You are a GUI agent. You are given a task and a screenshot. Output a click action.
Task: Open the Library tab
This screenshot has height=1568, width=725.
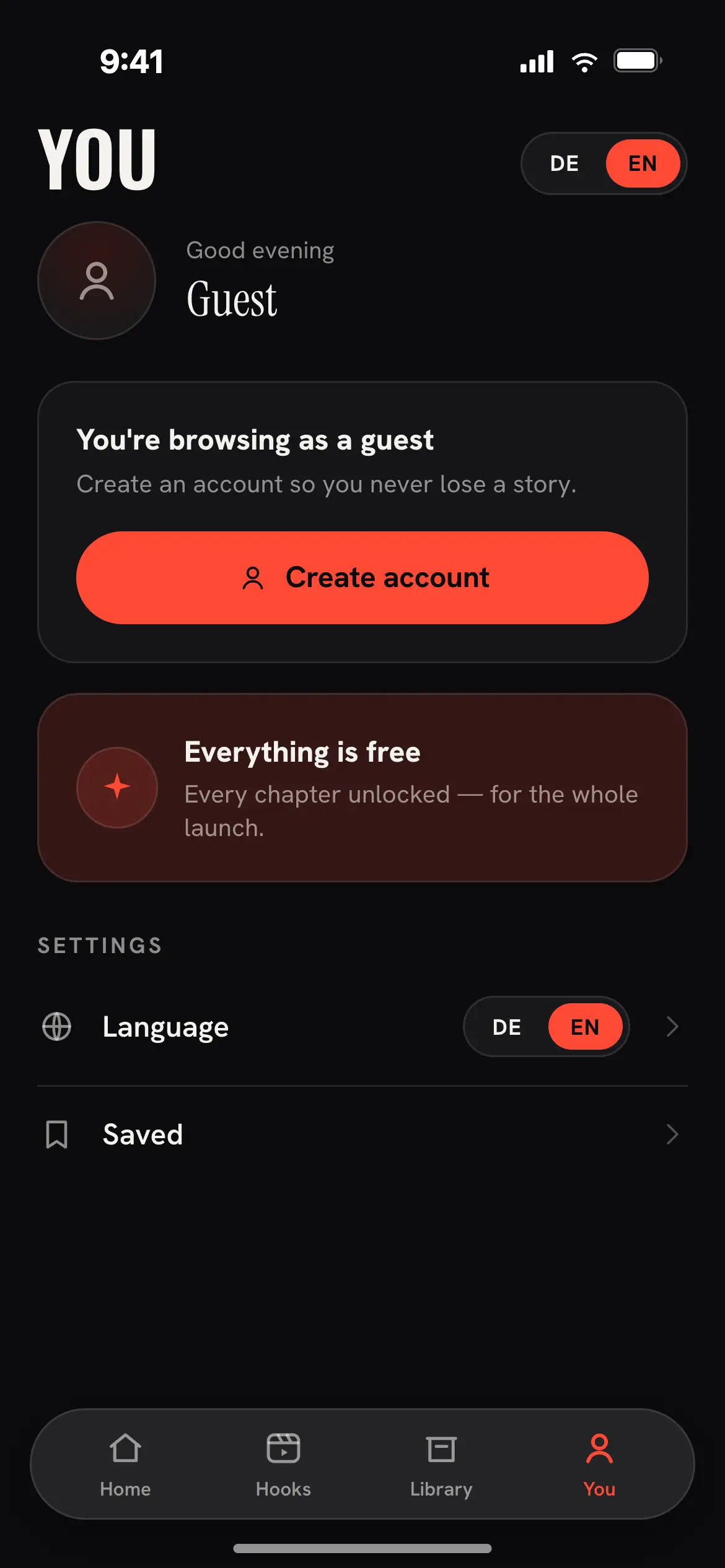(441, 1465)
